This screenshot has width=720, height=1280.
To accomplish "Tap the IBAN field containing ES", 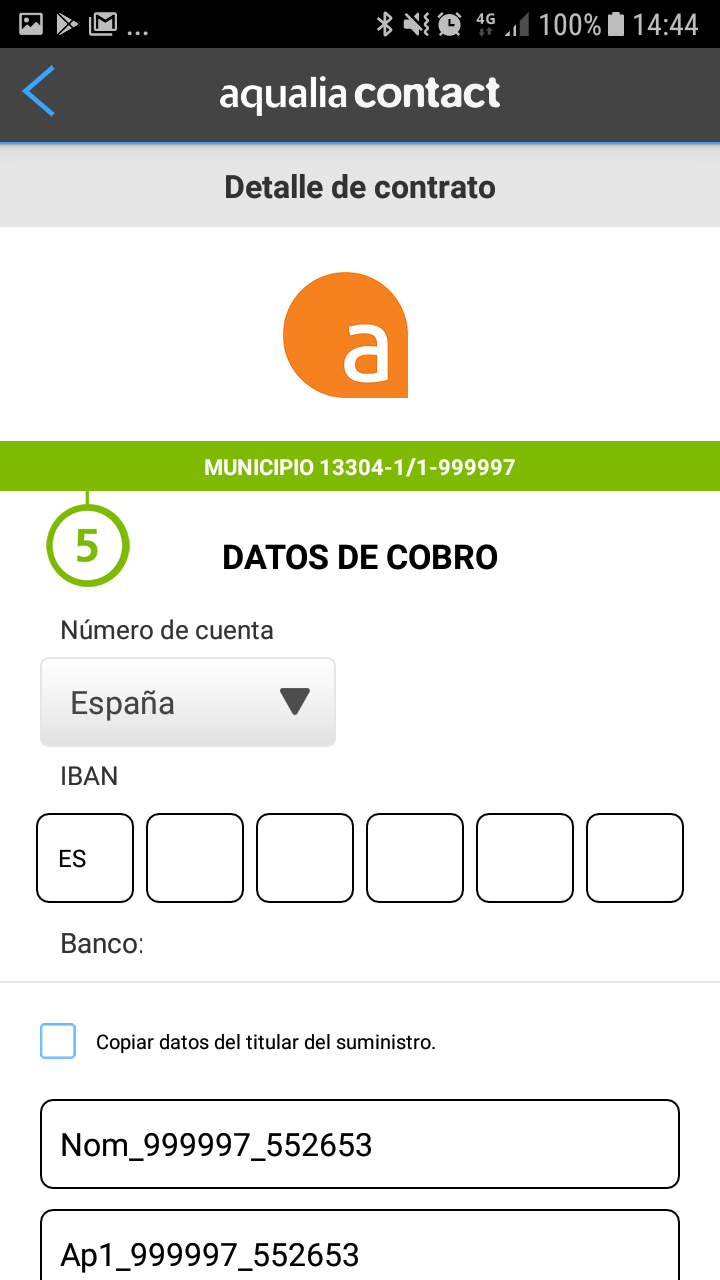I will 85,858.
